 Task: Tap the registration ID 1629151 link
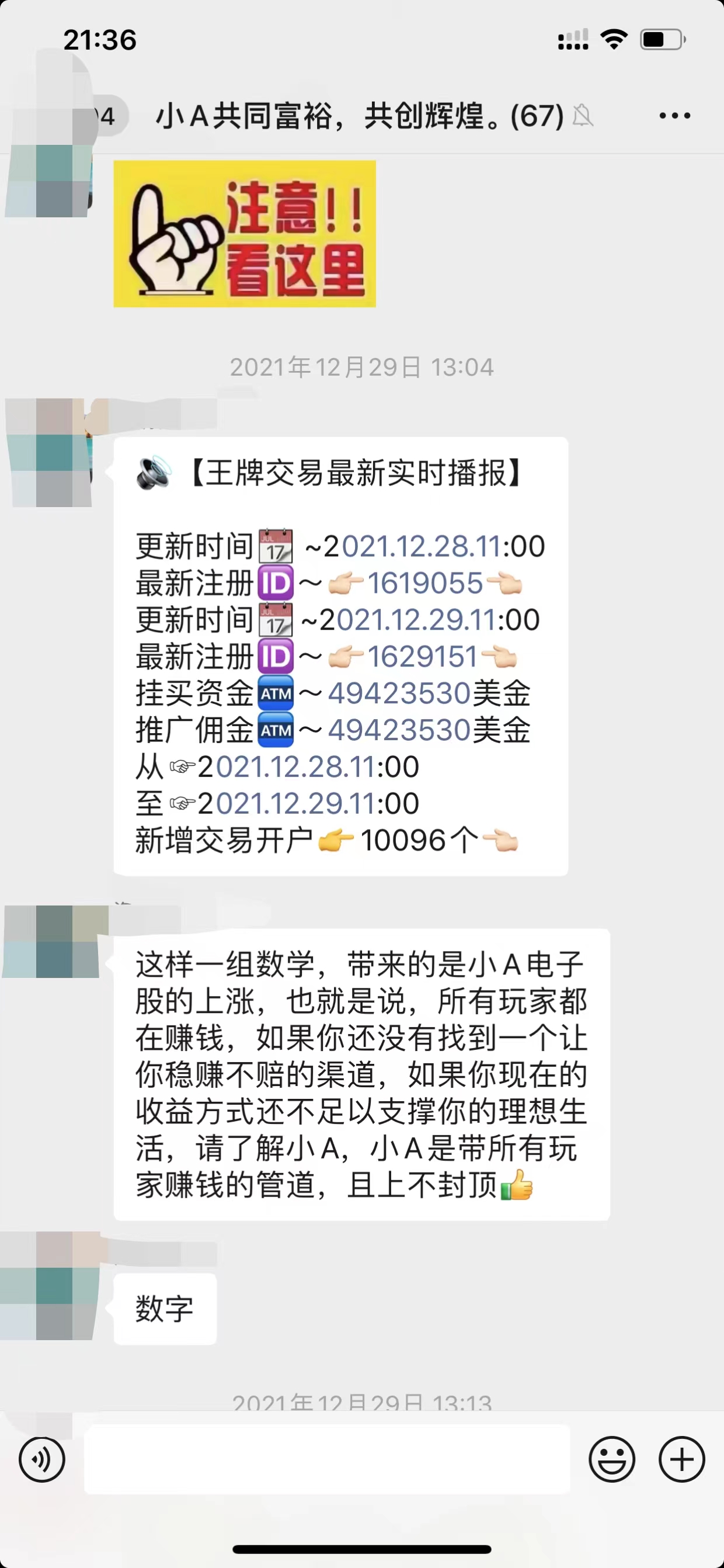(x=422, y=657)
